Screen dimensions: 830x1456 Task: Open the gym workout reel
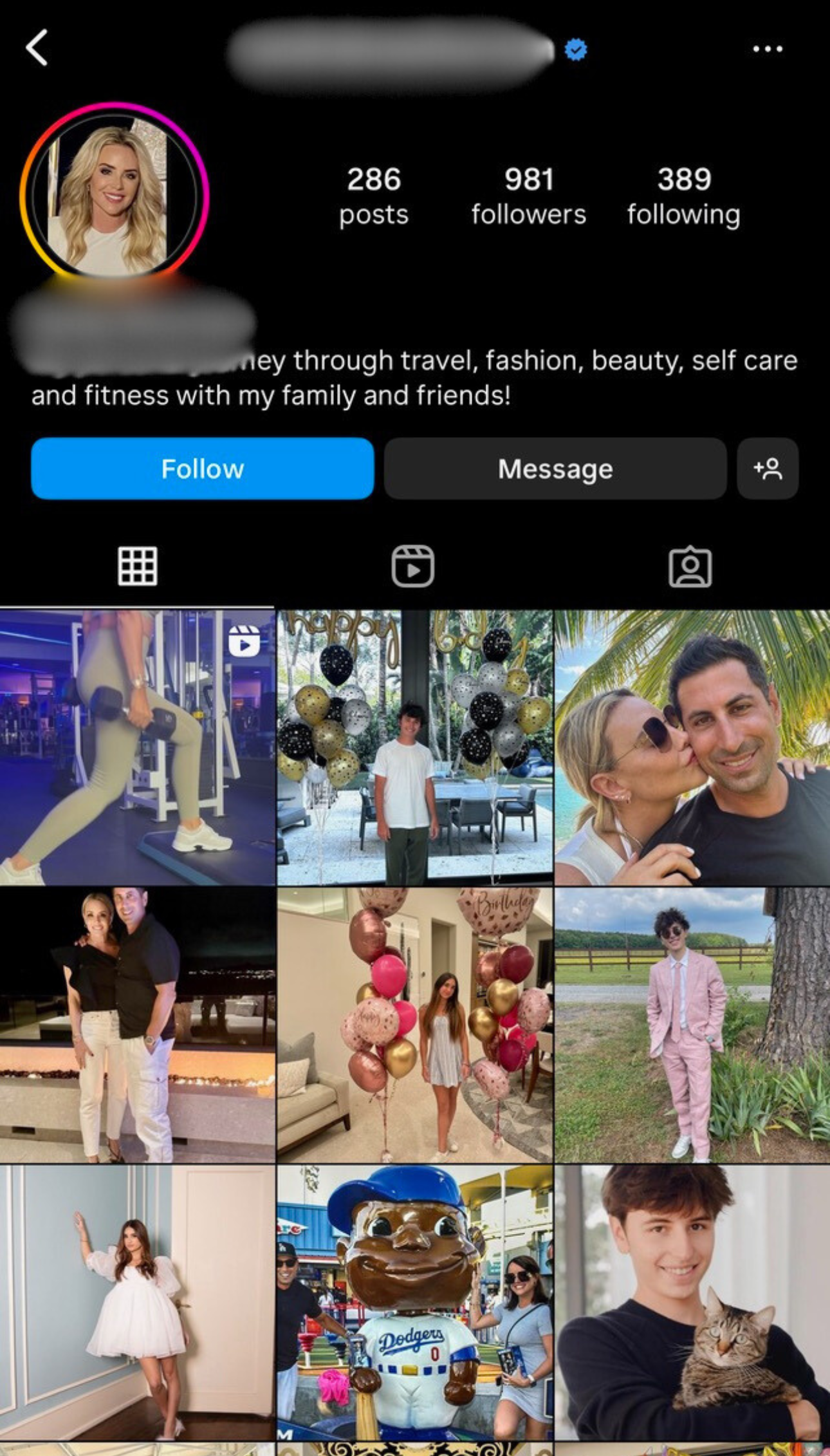tap(137, 747)
